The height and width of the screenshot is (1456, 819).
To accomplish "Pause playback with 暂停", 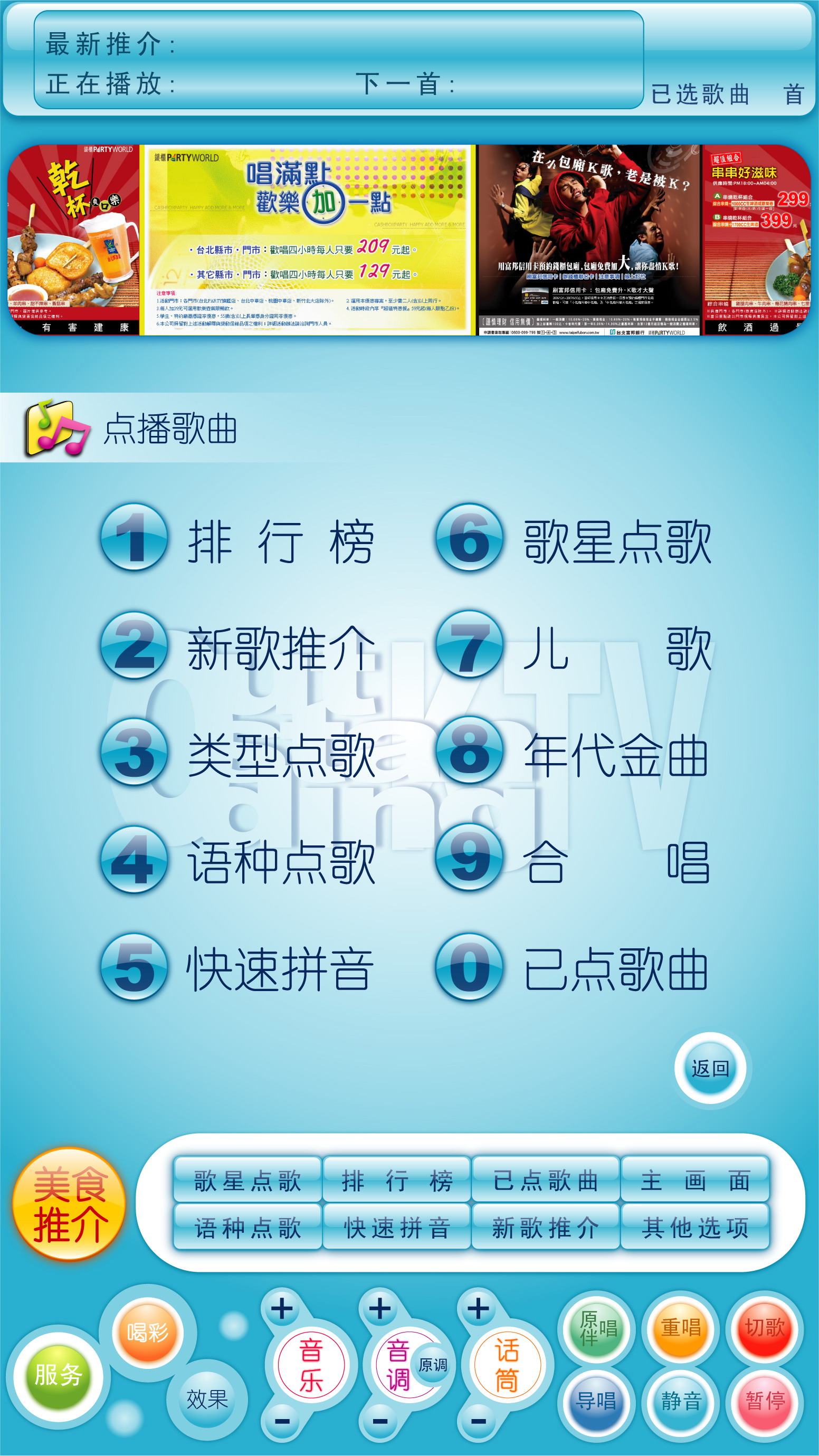I will [765, 1401].
